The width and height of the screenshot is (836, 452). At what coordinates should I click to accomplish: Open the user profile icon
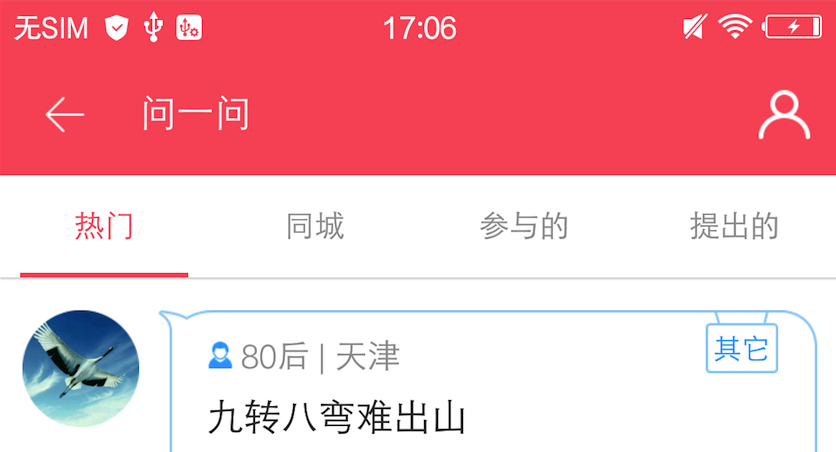click(783, 116)
